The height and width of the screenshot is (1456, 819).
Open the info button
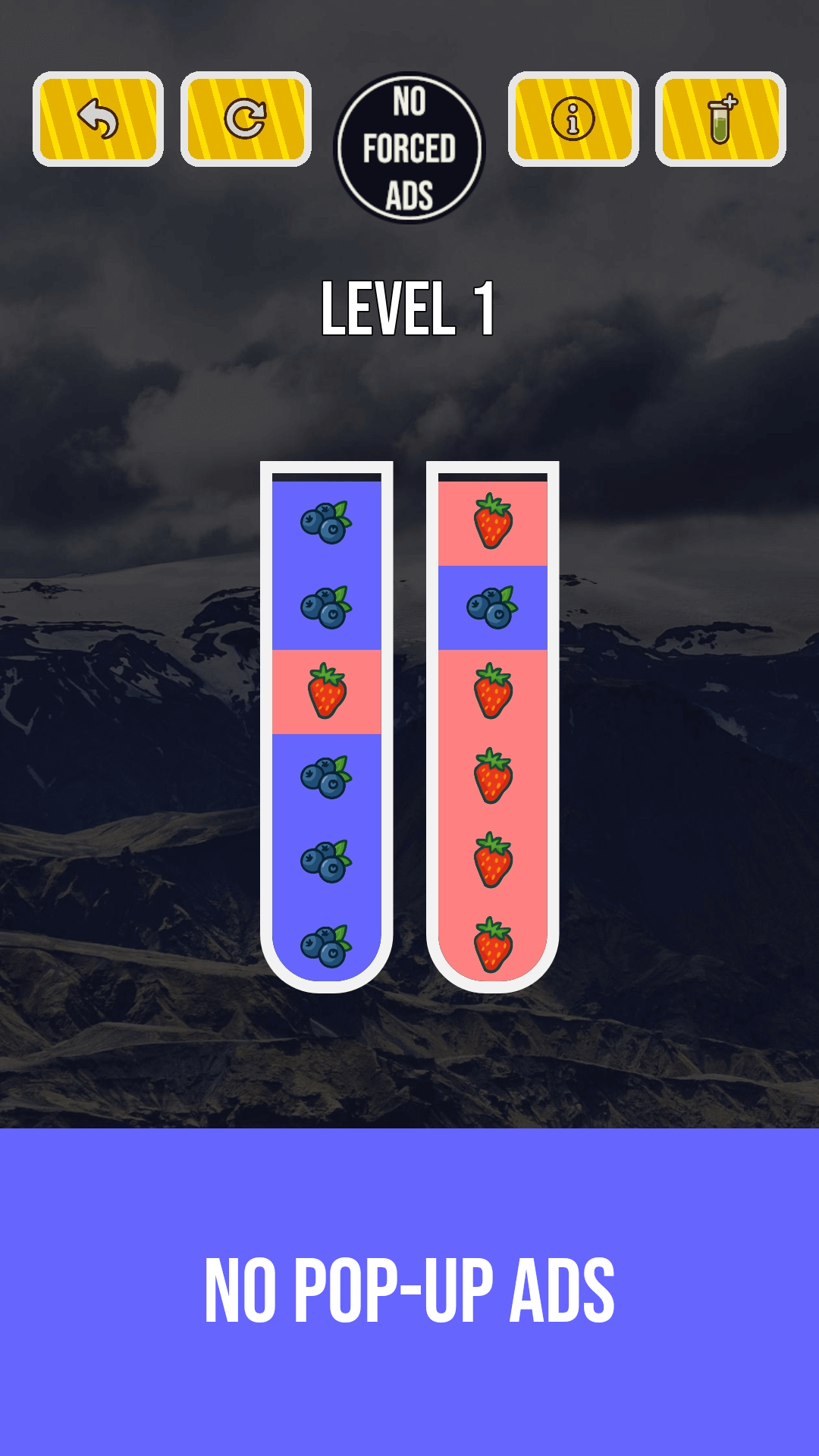pyautogui.click(x=573, y=119)
